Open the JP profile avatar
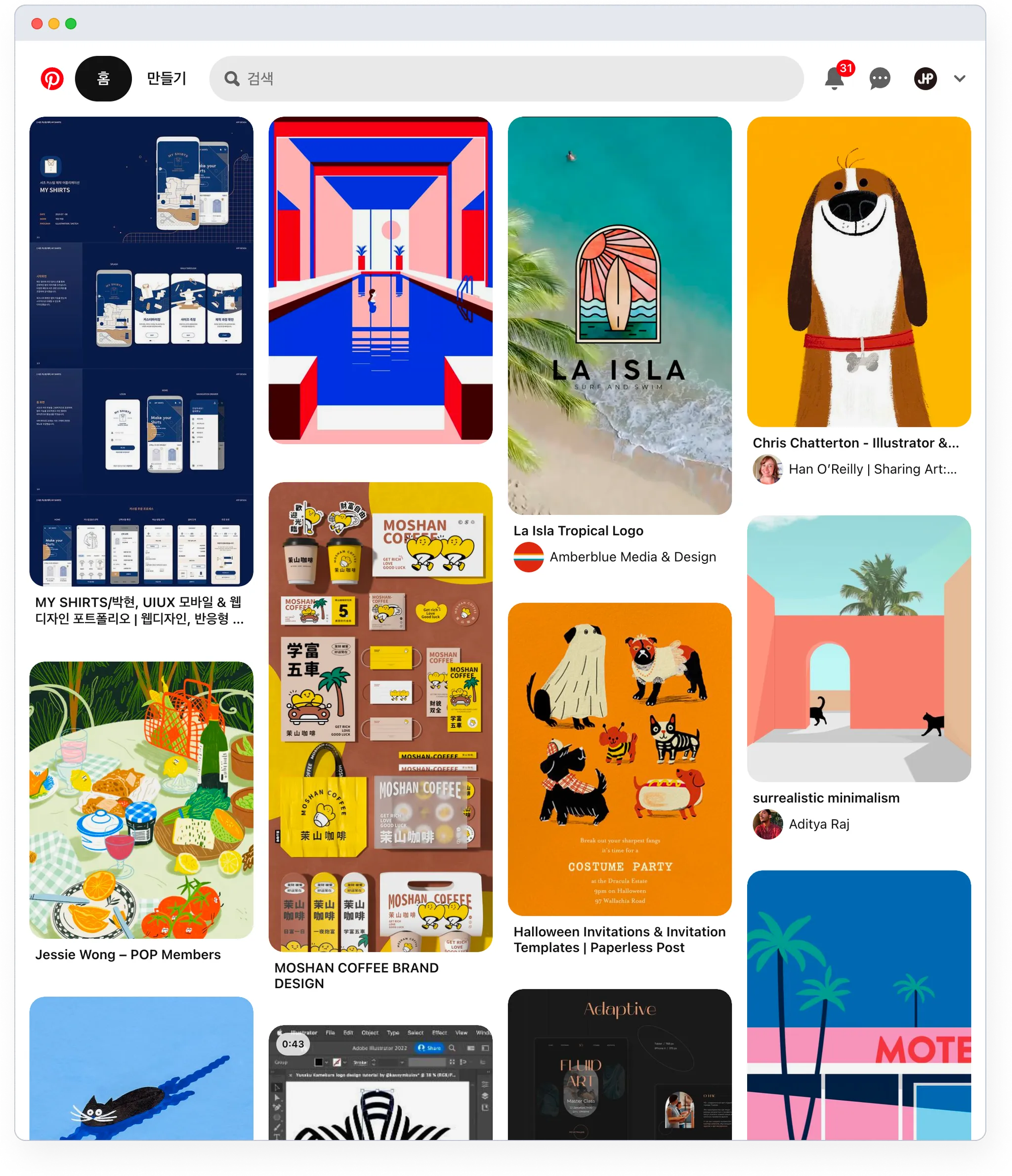Screen dimensions: 1012x1176 (925, 79)
